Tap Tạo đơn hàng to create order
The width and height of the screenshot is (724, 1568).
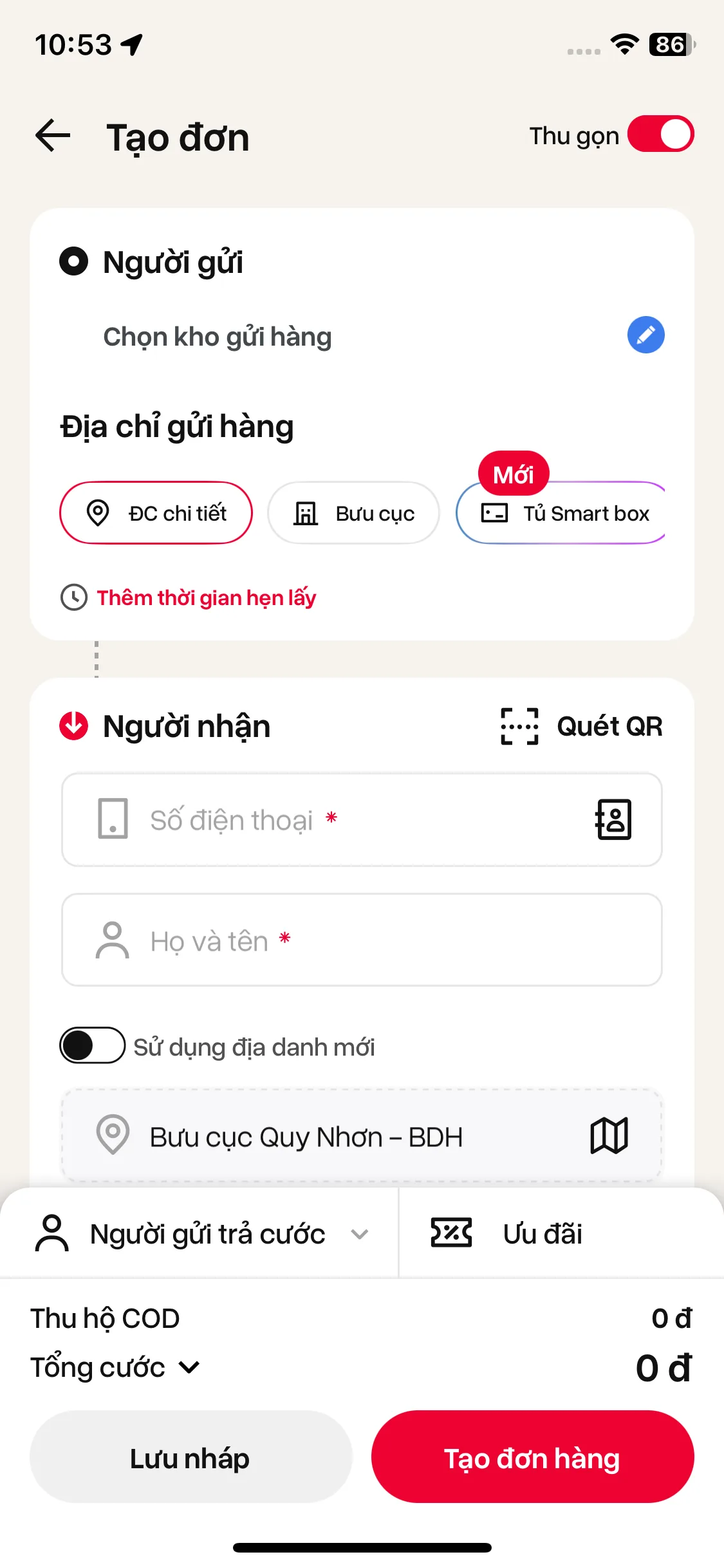pos(532,1458)
